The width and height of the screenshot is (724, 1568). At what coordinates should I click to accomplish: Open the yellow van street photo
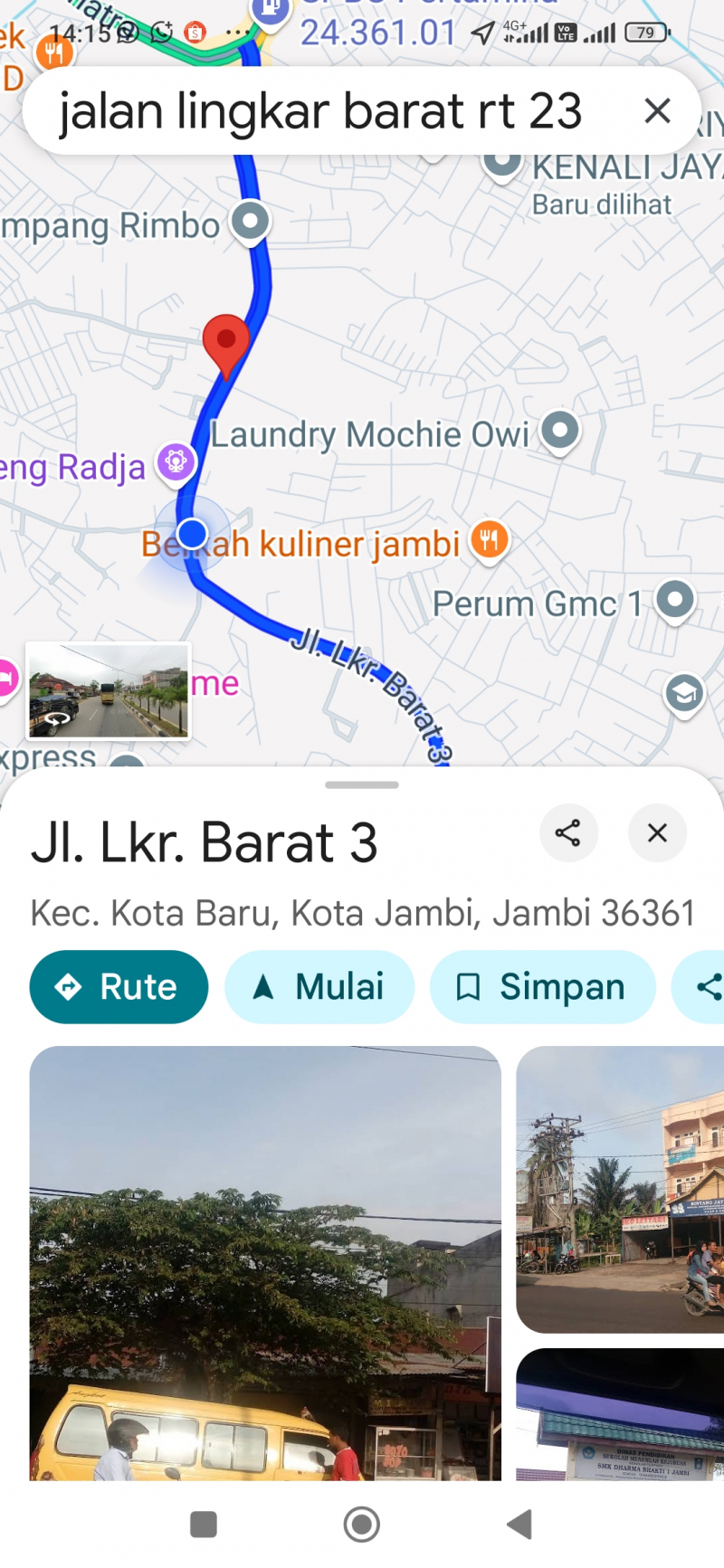coord(265,1262)
